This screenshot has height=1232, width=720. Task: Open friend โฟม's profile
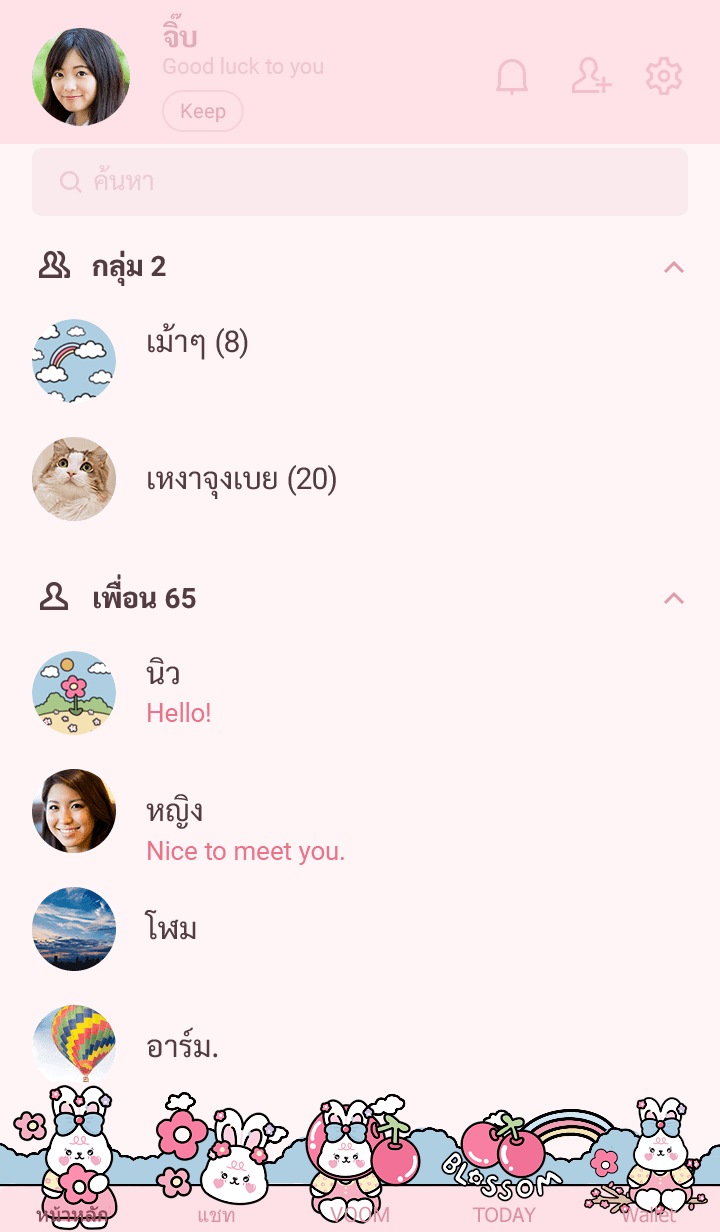(x=171, y=929)
